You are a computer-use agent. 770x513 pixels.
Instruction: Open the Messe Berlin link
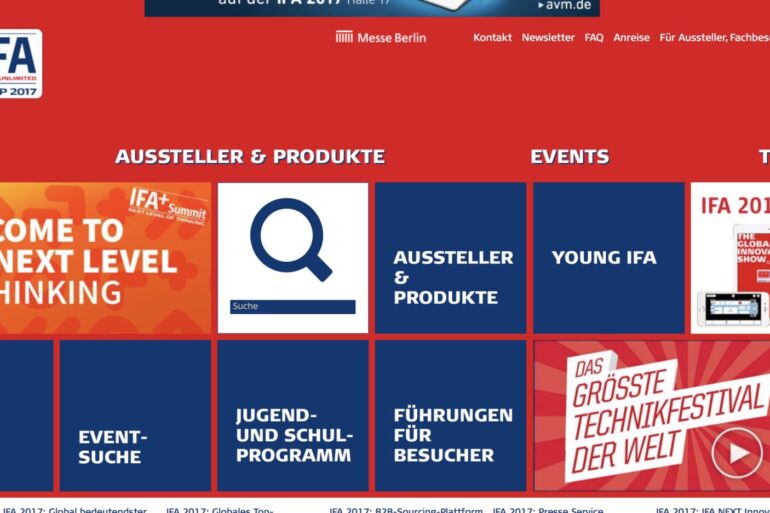381,37
